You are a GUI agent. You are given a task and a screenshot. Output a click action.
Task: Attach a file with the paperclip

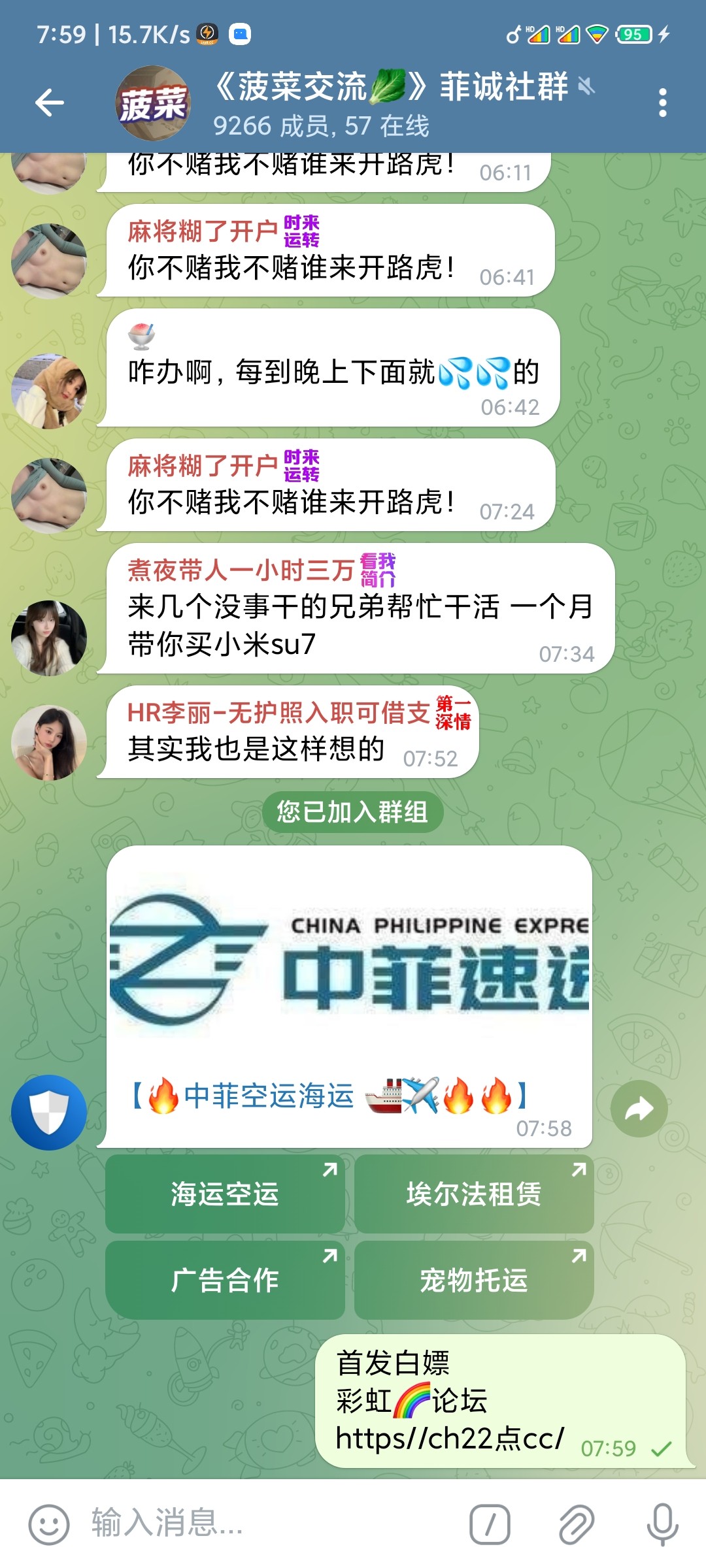(576, 1524)
